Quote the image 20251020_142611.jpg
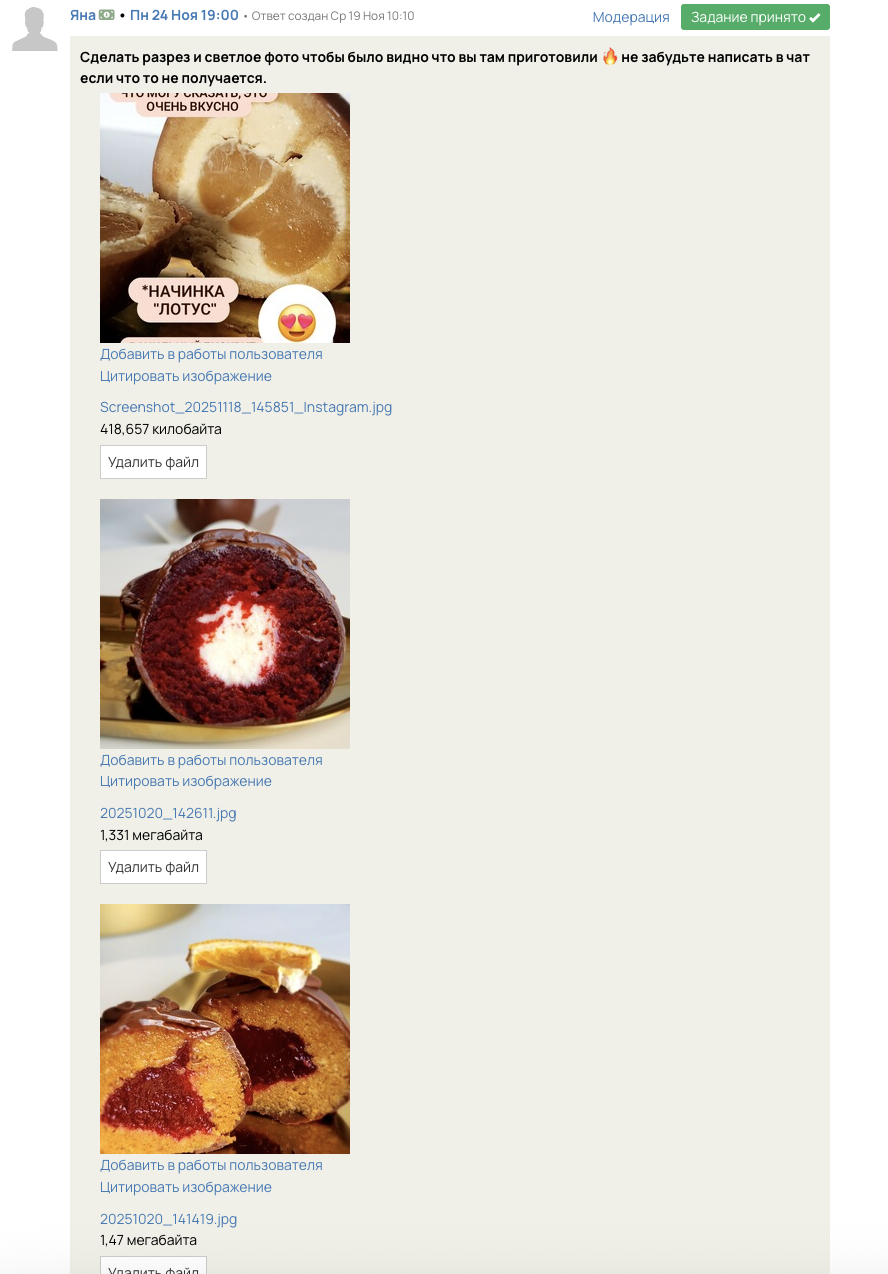Viewport: 888px width, 1274px height. (x=186, y=781)
